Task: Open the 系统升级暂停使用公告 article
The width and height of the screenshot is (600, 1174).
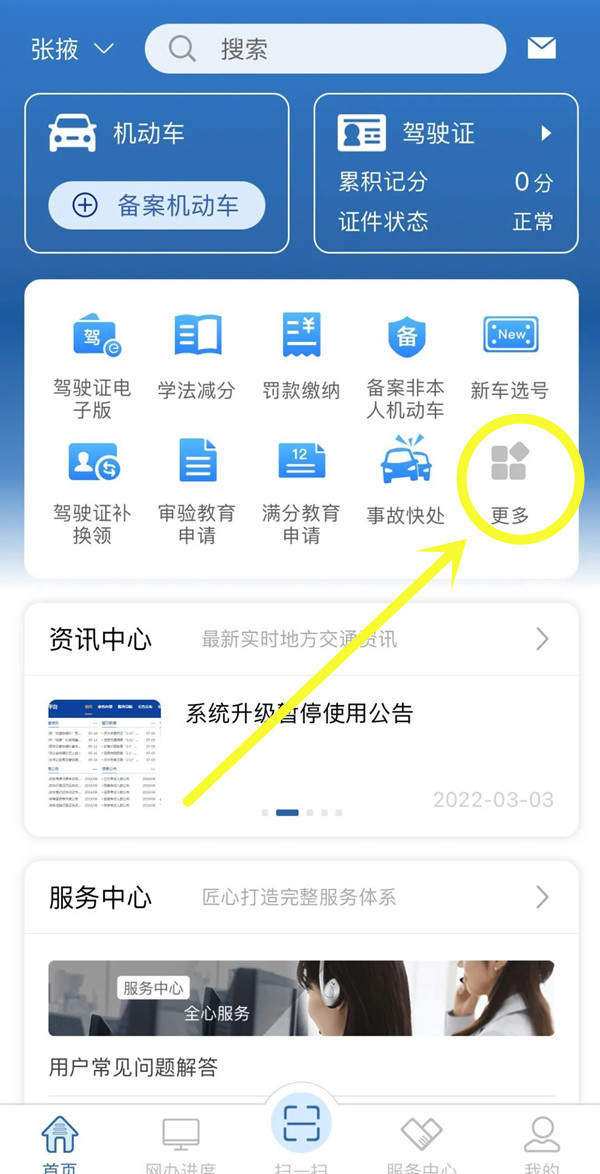Action: [x=299, y=714]
